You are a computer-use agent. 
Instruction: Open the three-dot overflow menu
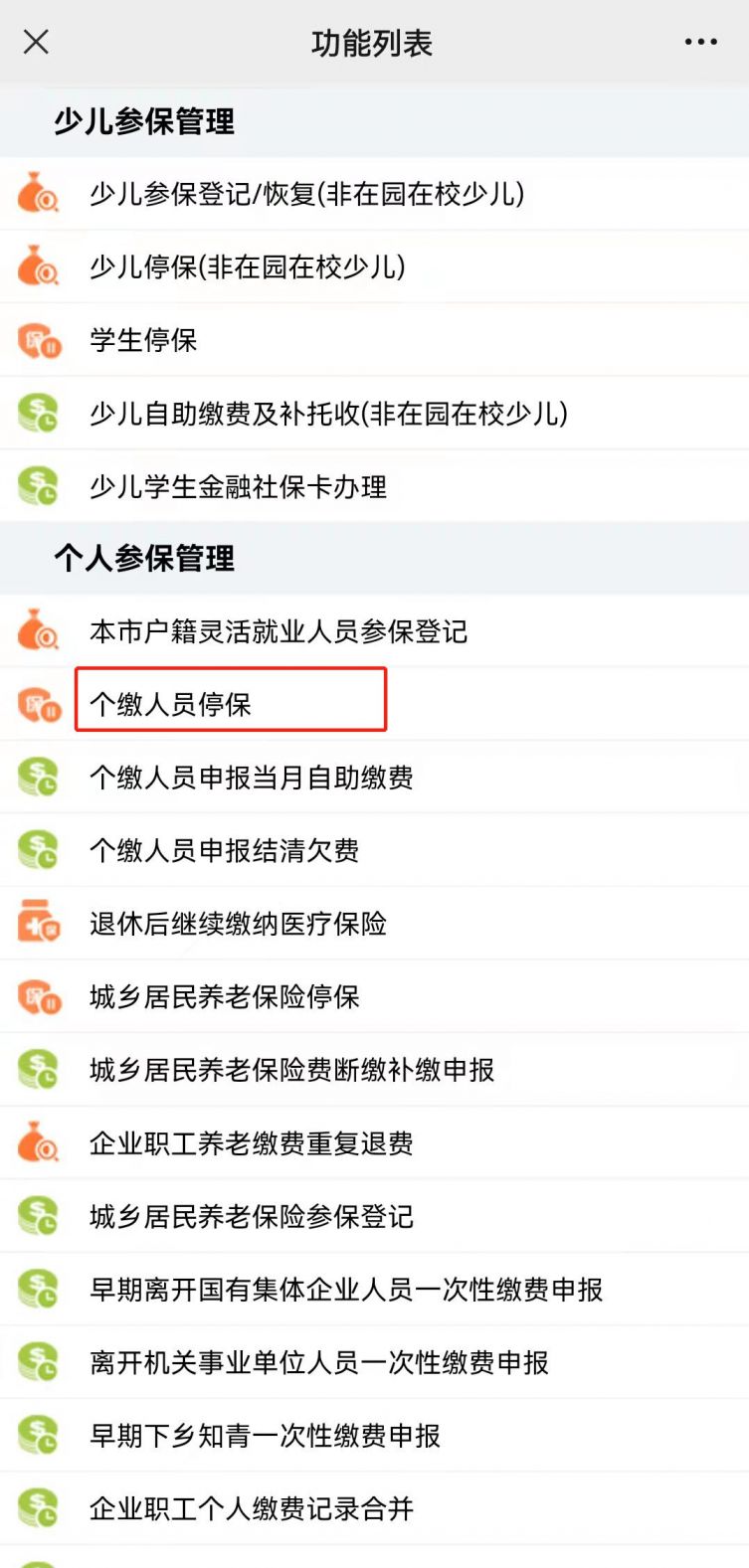[x=700, y=42]
